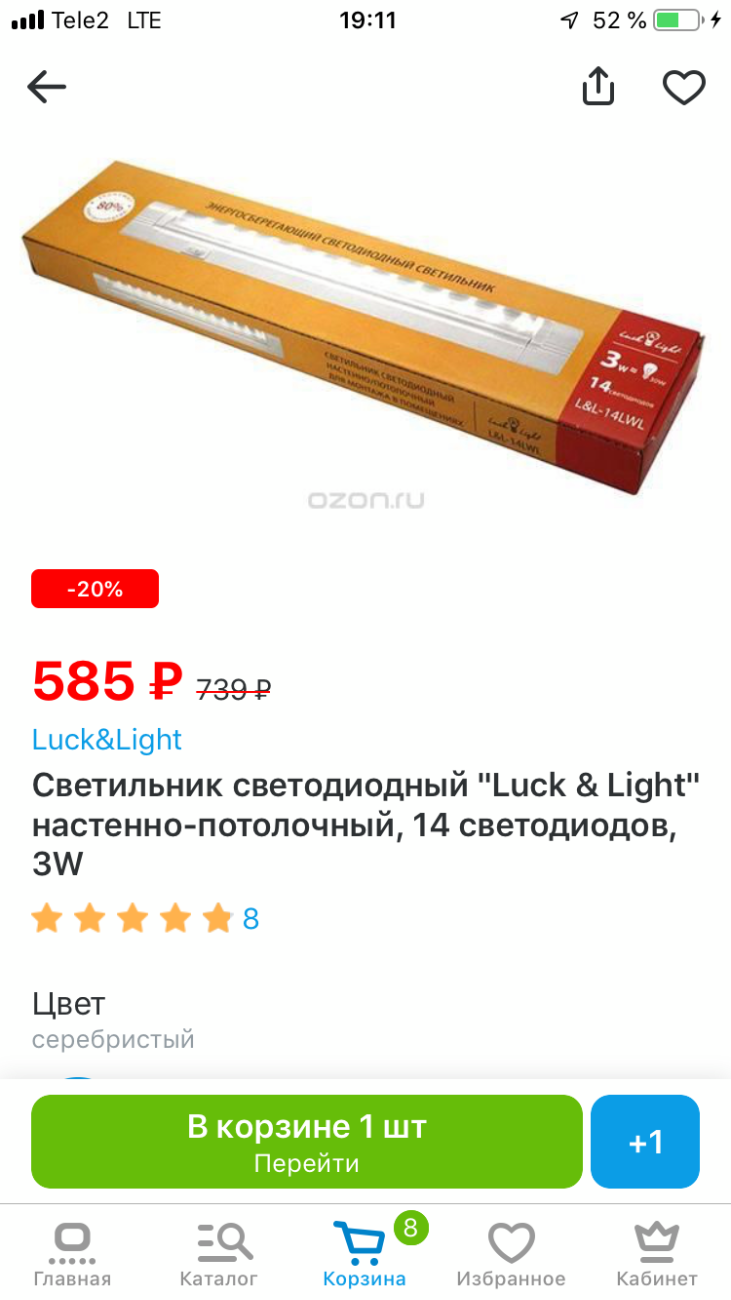Image resolution: width=731 pixels, height=1300 pixels.
Task: Open the product photo of the lamp
Action: 365,330
